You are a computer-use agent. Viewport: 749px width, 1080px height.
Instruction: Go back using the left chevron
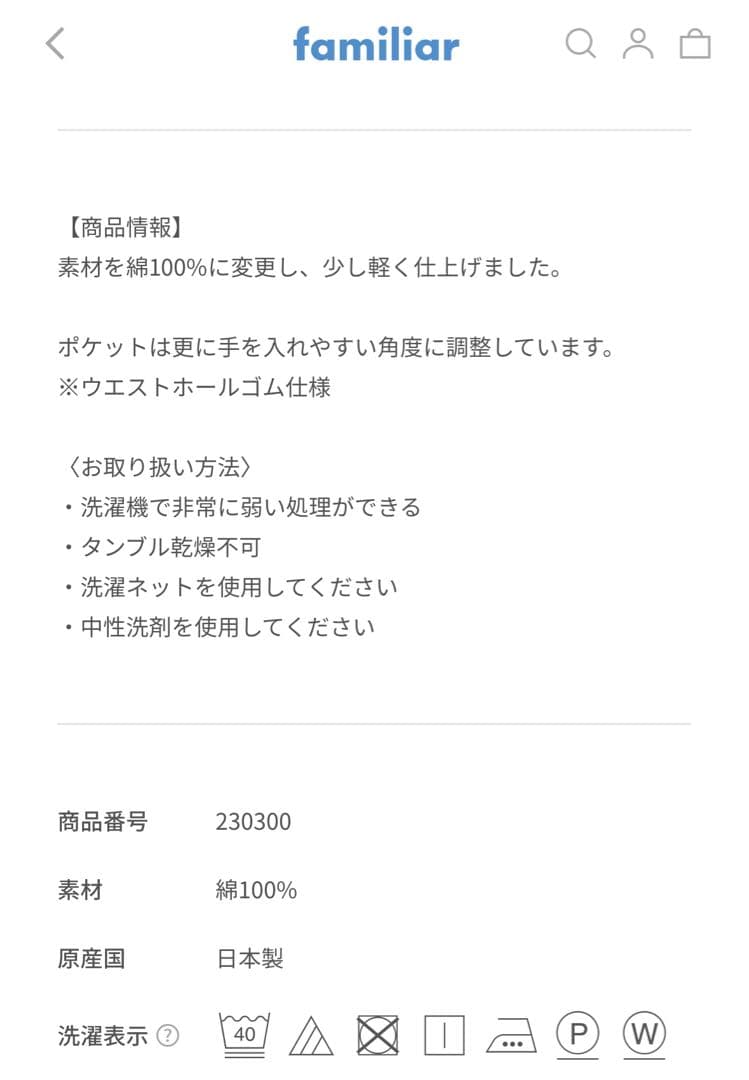click(55, 44)
